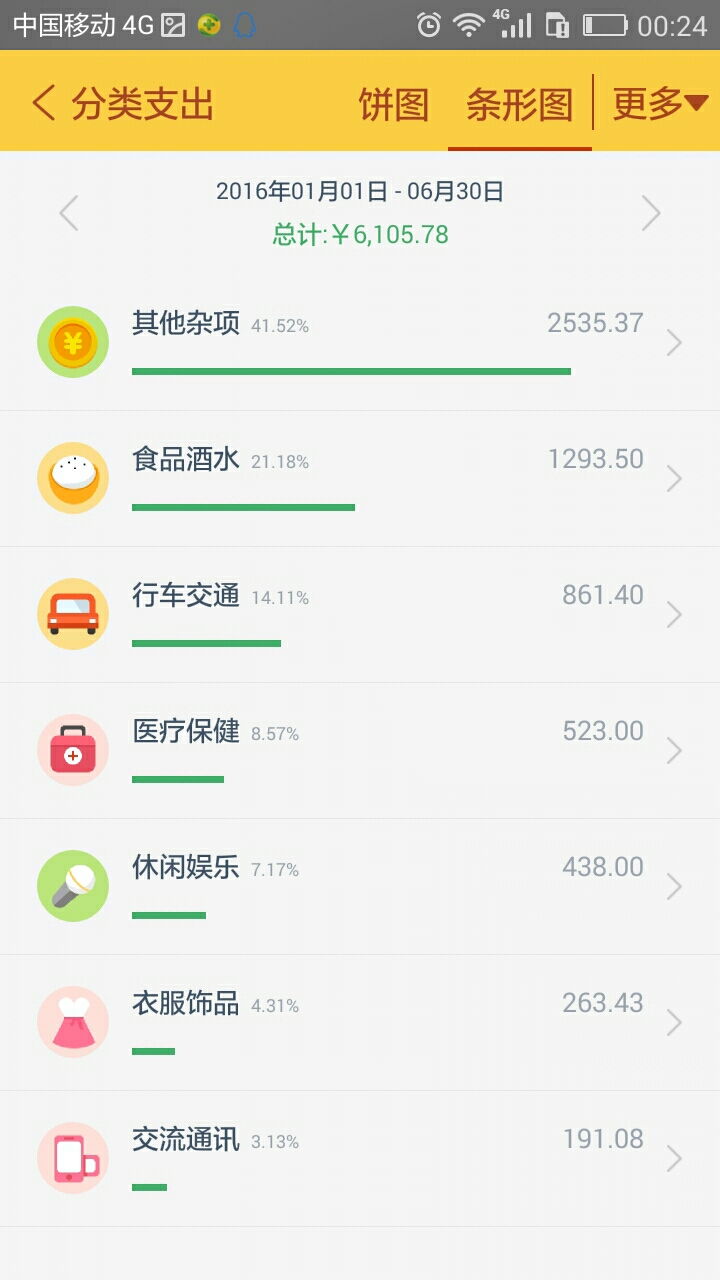Viewport: 720px width, 1280px height.
Task: Open 医疗保健 expense category
Action: [360, 751]
